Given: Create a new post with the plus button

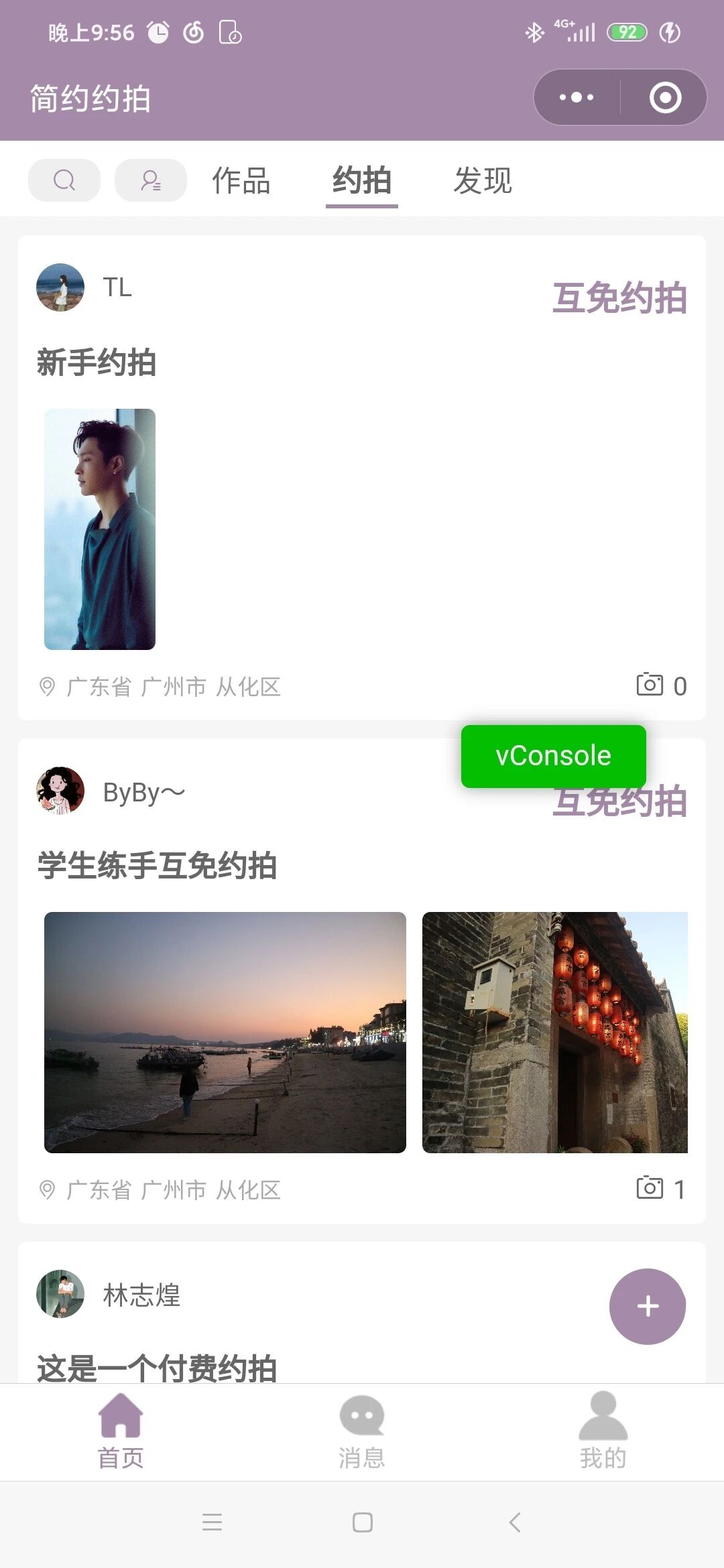Looking at the screenshot, I should click(x=648, y=1306).
